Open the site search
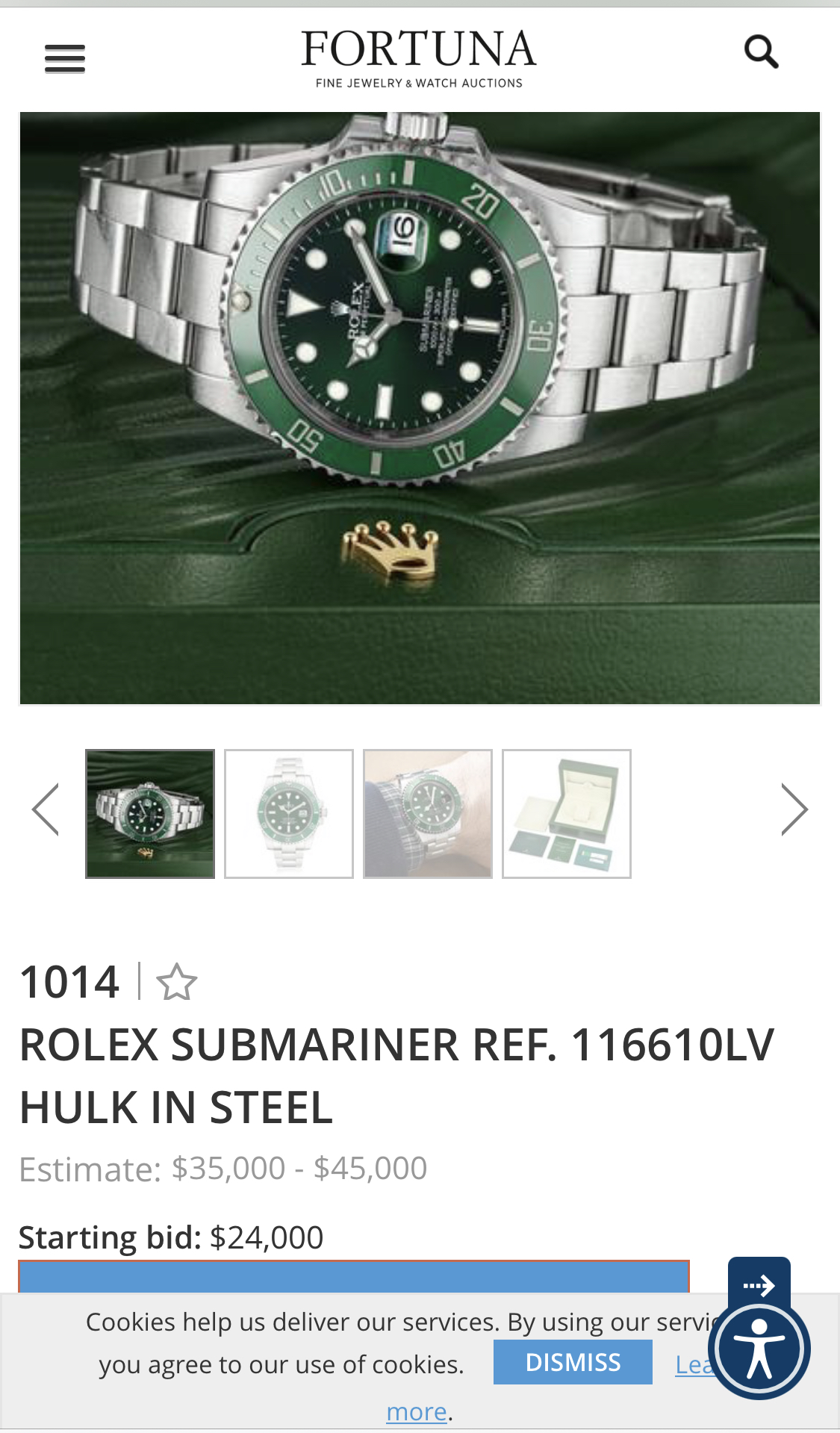This screenshot has height=1433, width=840. tap(761, 52)
